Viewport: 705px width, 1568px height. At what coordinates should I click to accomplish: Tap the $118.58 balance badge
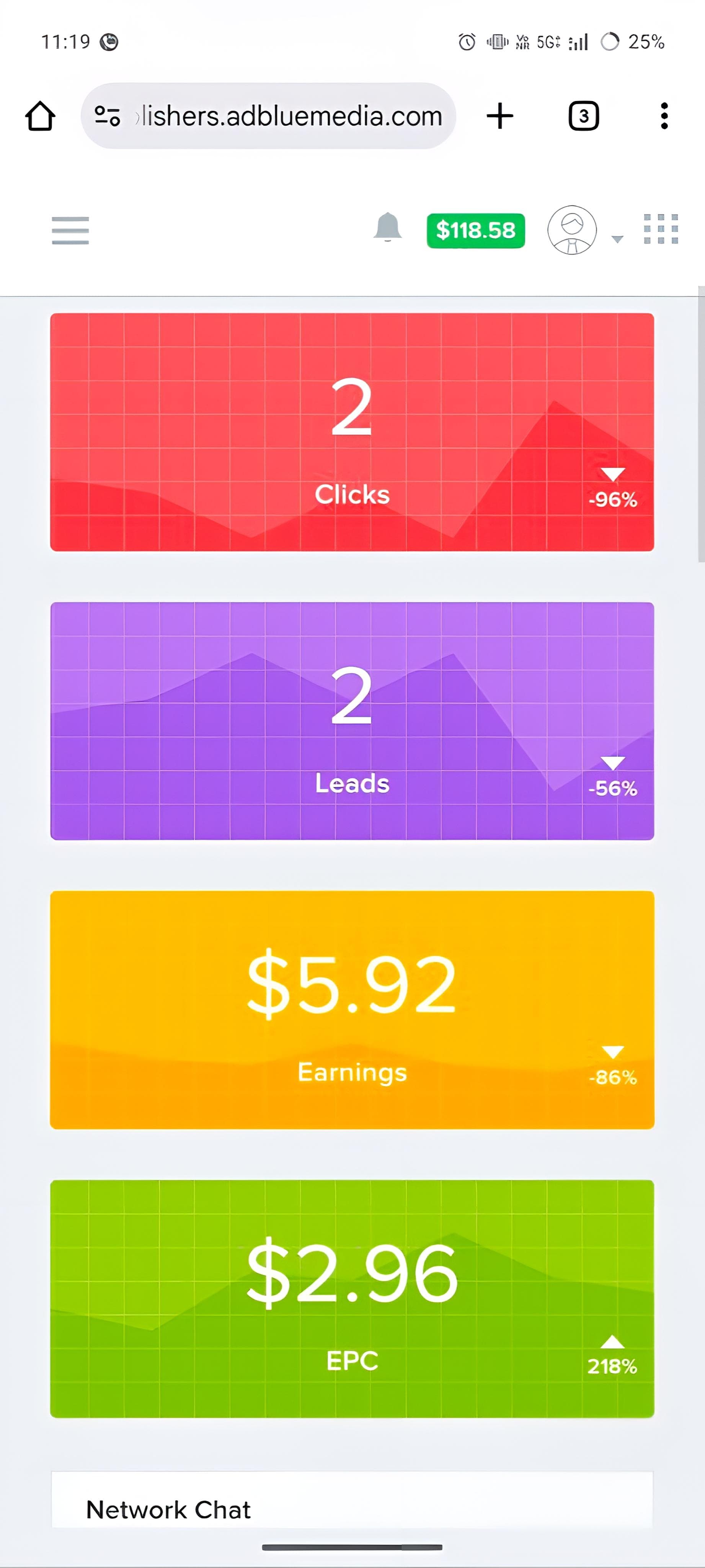point(476,231)
